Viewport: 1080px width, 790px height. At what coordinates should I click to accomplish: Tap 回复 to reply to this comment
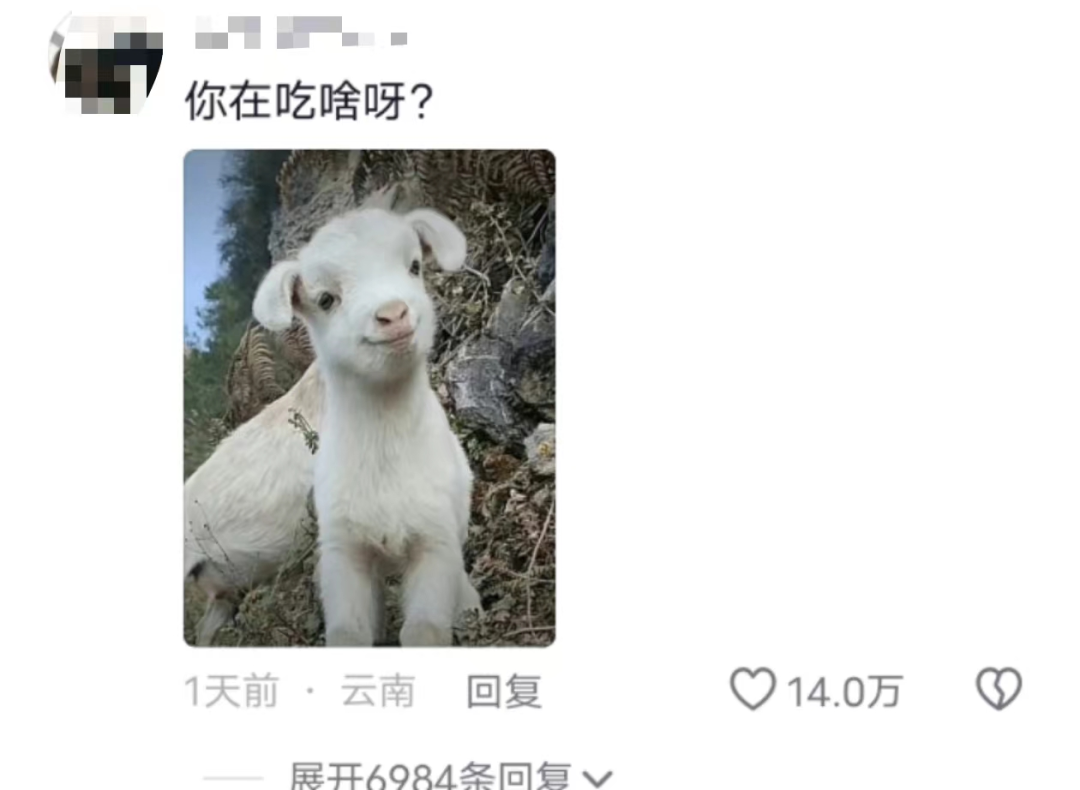pyautogui.click(x=504, y=692)
